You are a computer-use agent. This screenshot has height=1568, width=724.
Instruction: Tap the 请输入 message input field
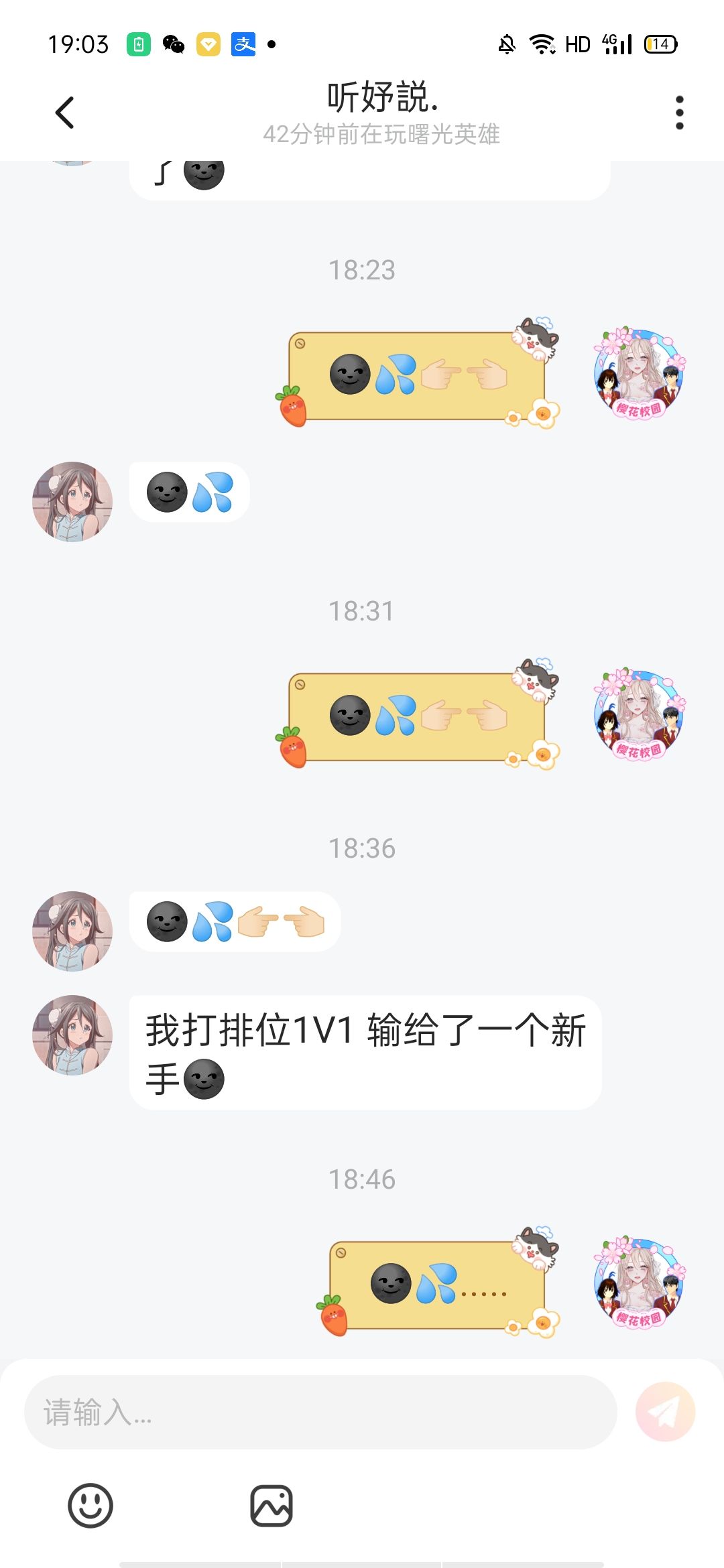point(320,1412)
